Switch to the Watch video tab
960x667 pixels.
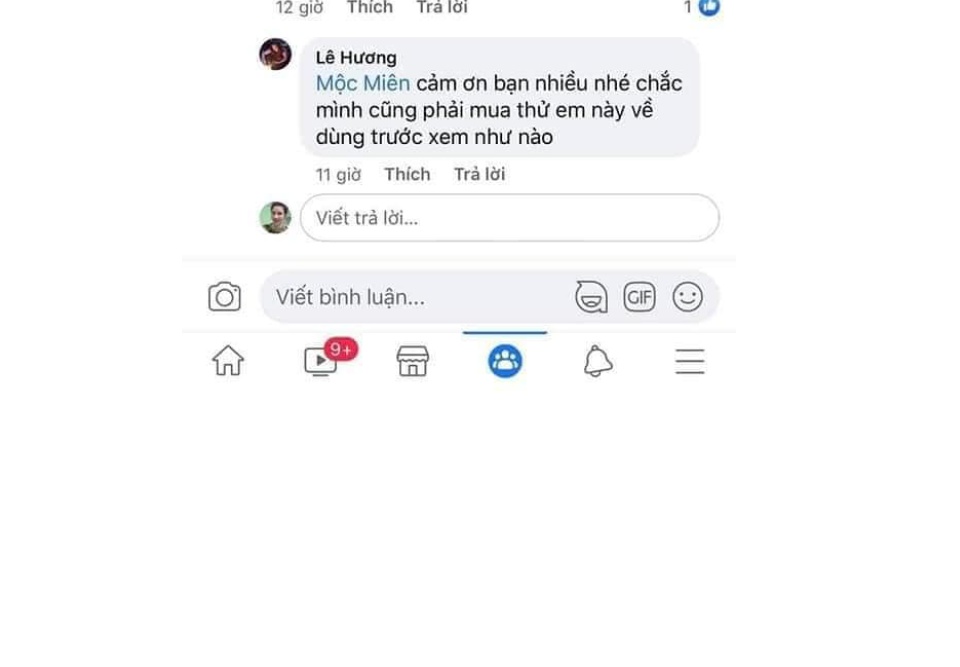321,360
